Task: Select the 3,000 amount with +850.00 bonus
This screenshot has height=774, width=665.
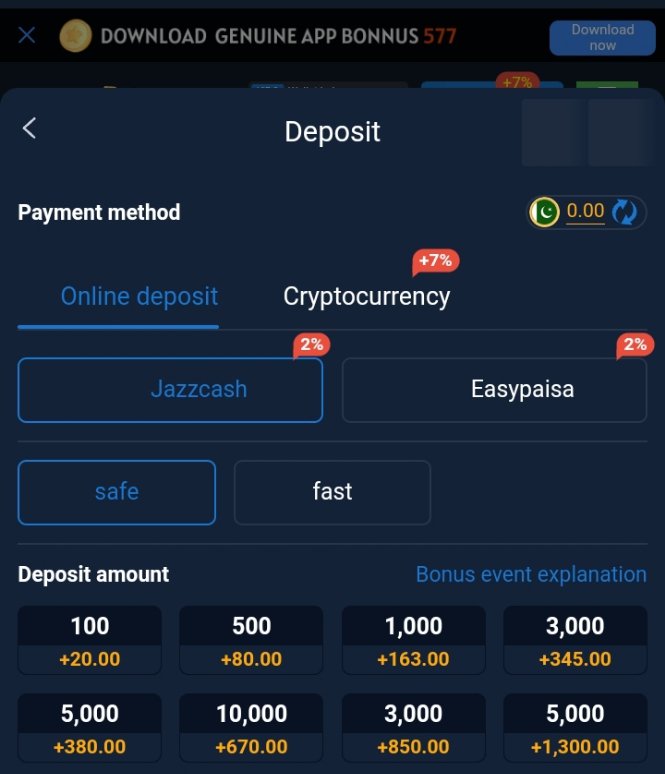Action: [414, 728]
